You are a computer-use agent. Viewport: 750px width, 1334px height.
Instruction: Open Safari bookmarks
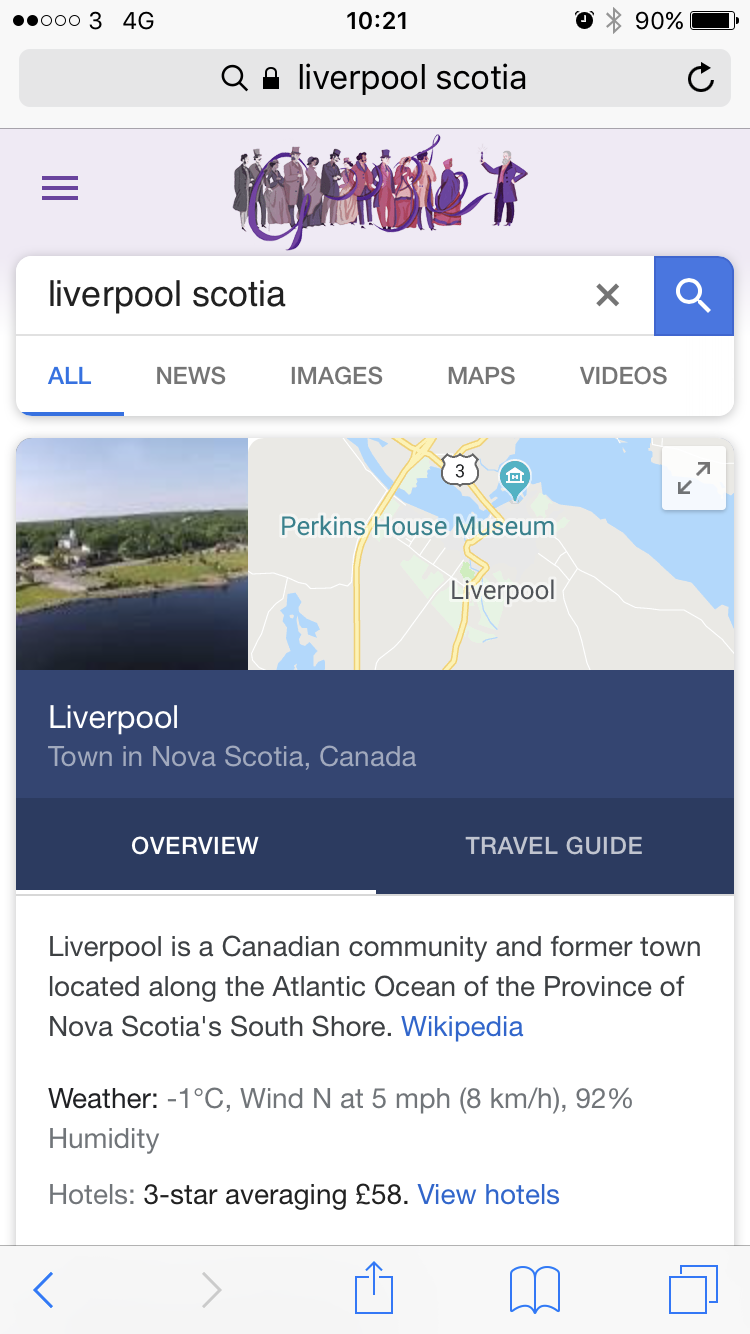tap(534, 1290)
